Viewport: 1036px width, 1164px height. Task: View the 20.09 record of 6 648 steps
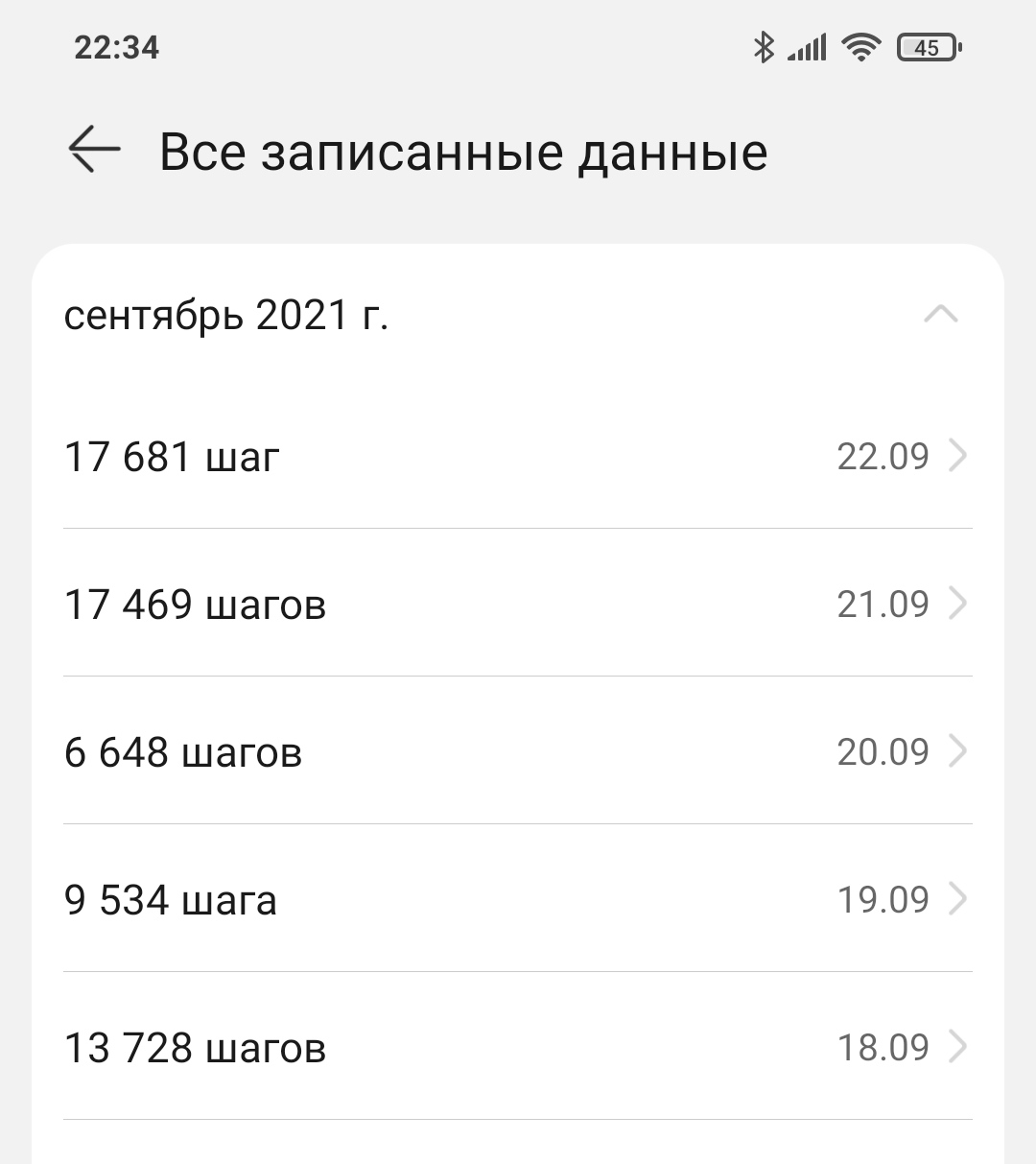pyautogui.click(x=518, y=751)
